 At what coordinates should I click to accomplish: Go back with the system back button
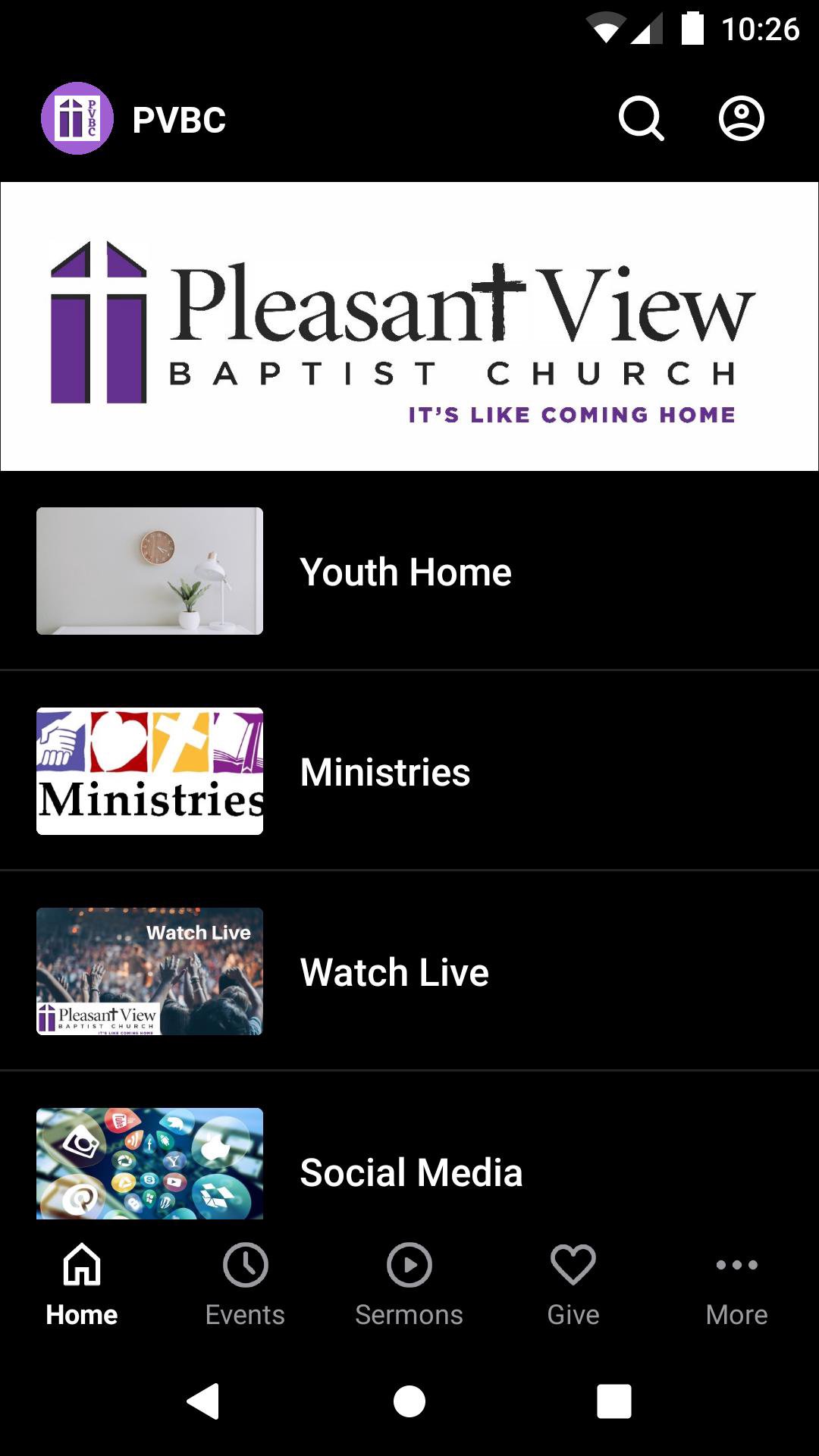[203, 1401]
